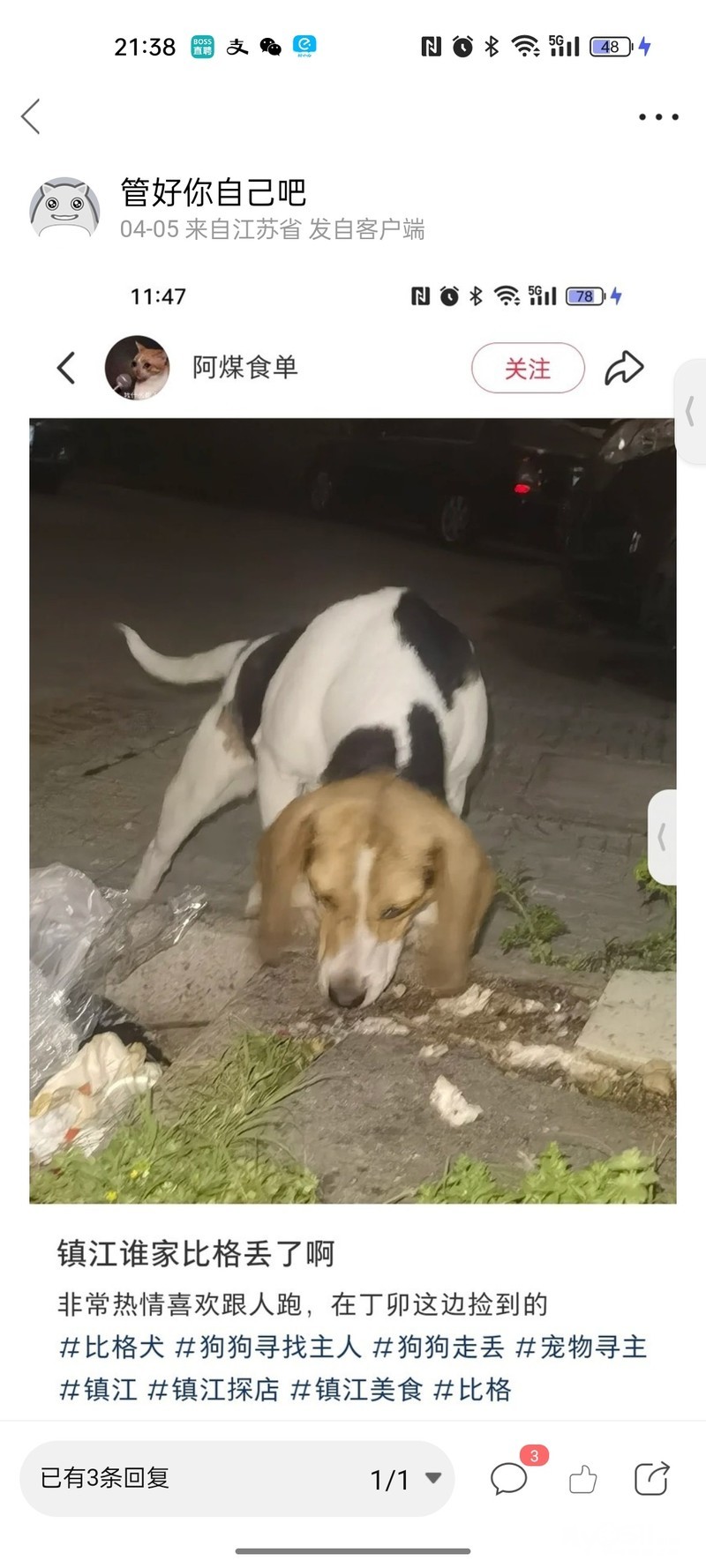This screenshot has width=706, height=1568.
Task: Open the three-dot overflow menu
Action: pos(658,116)
